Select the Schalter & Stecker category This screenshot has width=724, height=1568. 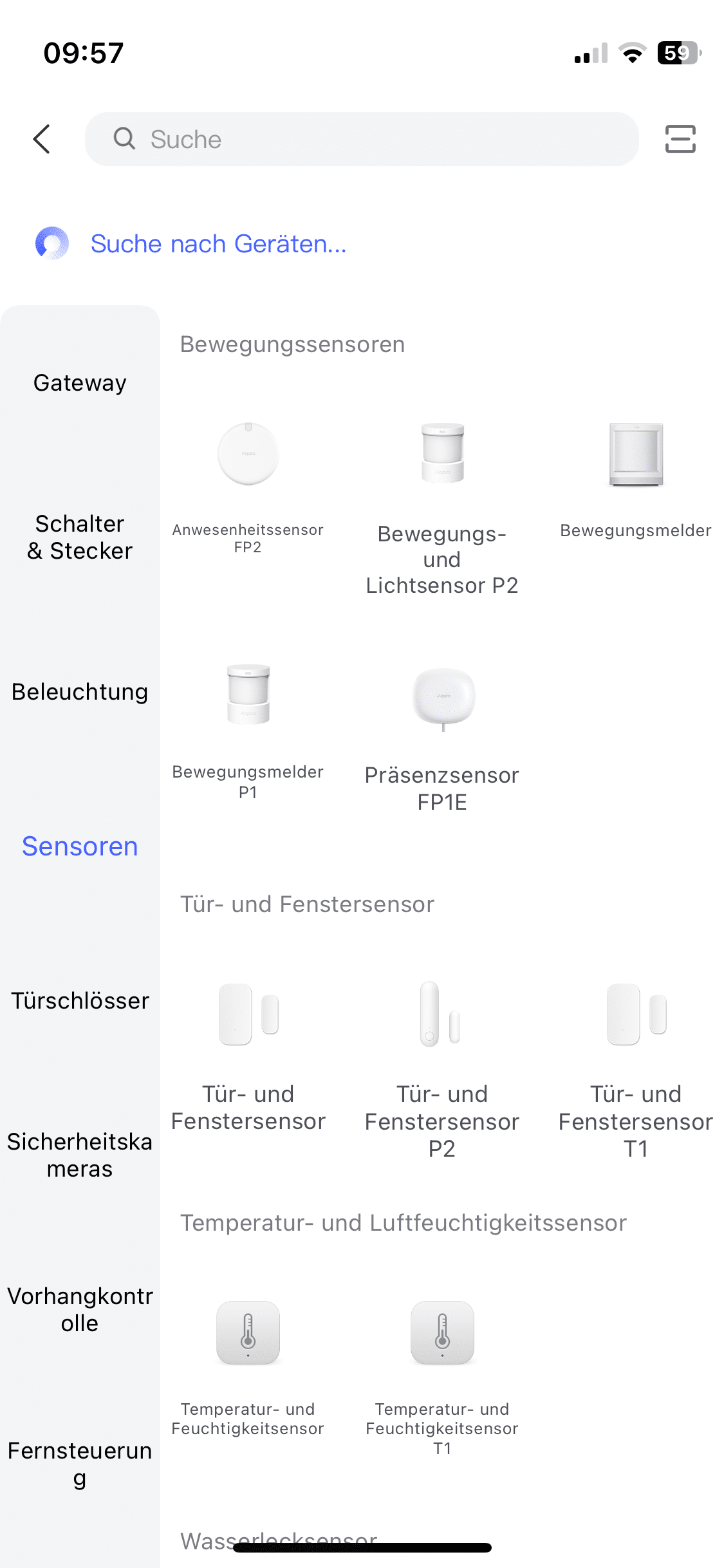pyautogui.click(x=80, y=537)
